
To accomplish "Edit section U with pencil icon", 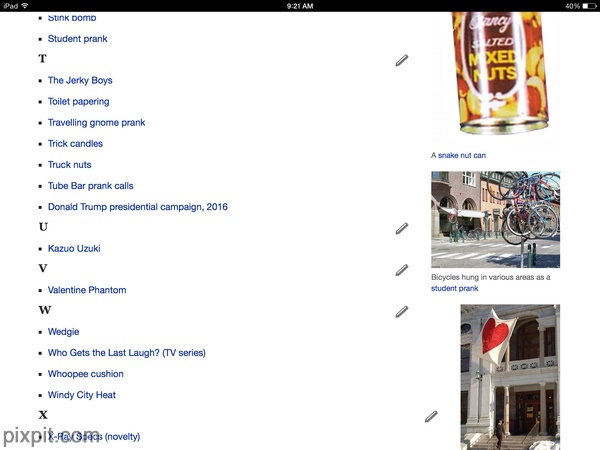I will click(401, 228).
